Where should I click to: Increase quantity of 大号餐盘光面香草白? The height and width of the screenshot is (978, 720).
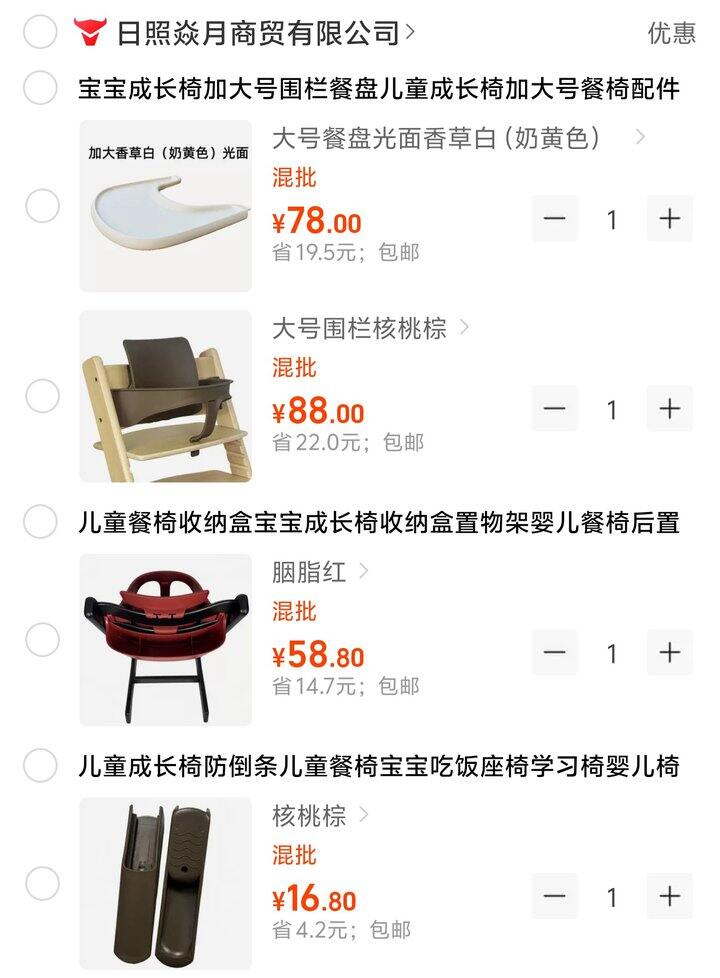tap(669, 218)
